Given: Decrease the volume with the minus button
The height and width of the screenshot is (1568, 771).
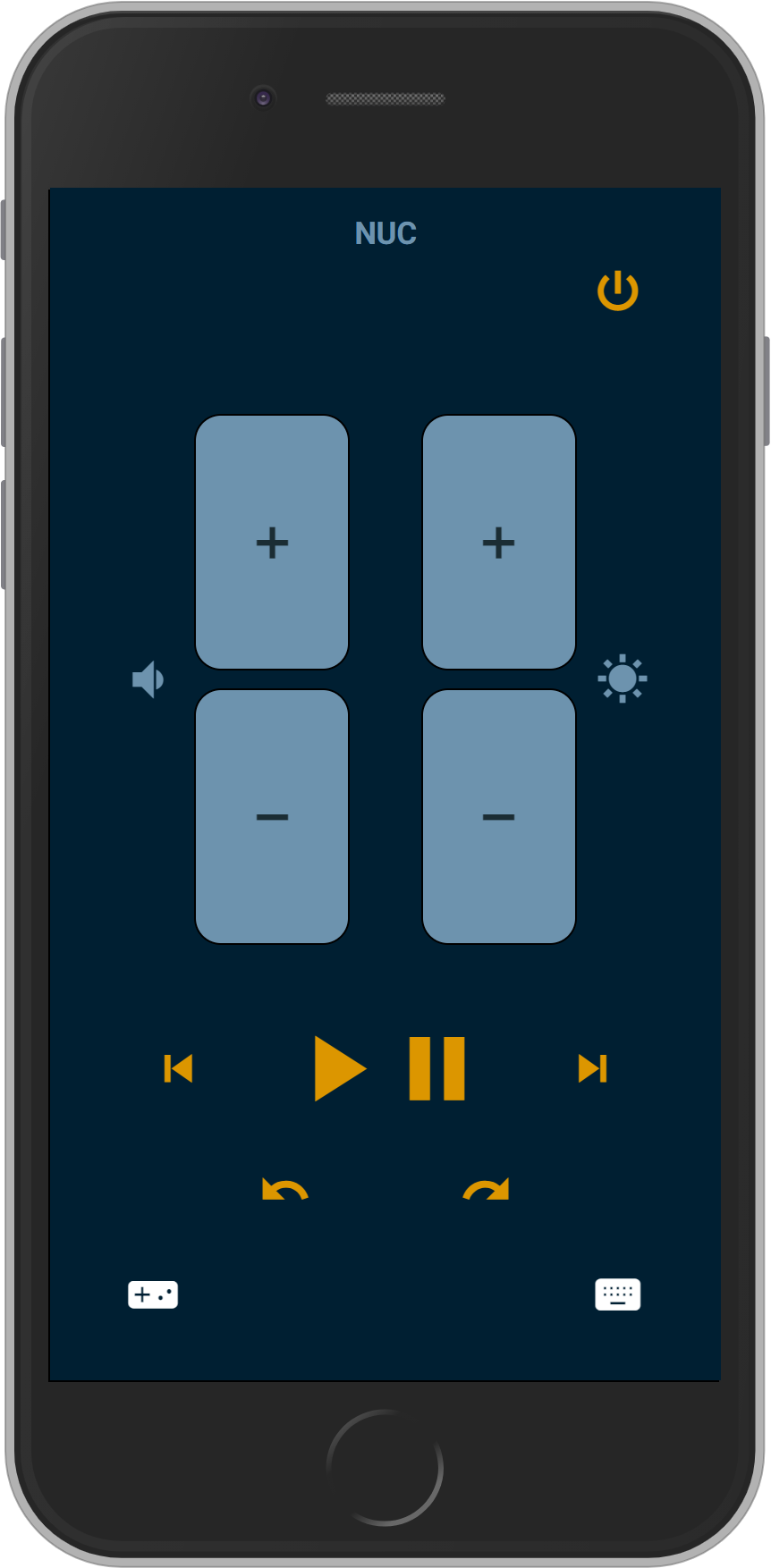Looking at the screenshot, I should [x=272, y=816].
